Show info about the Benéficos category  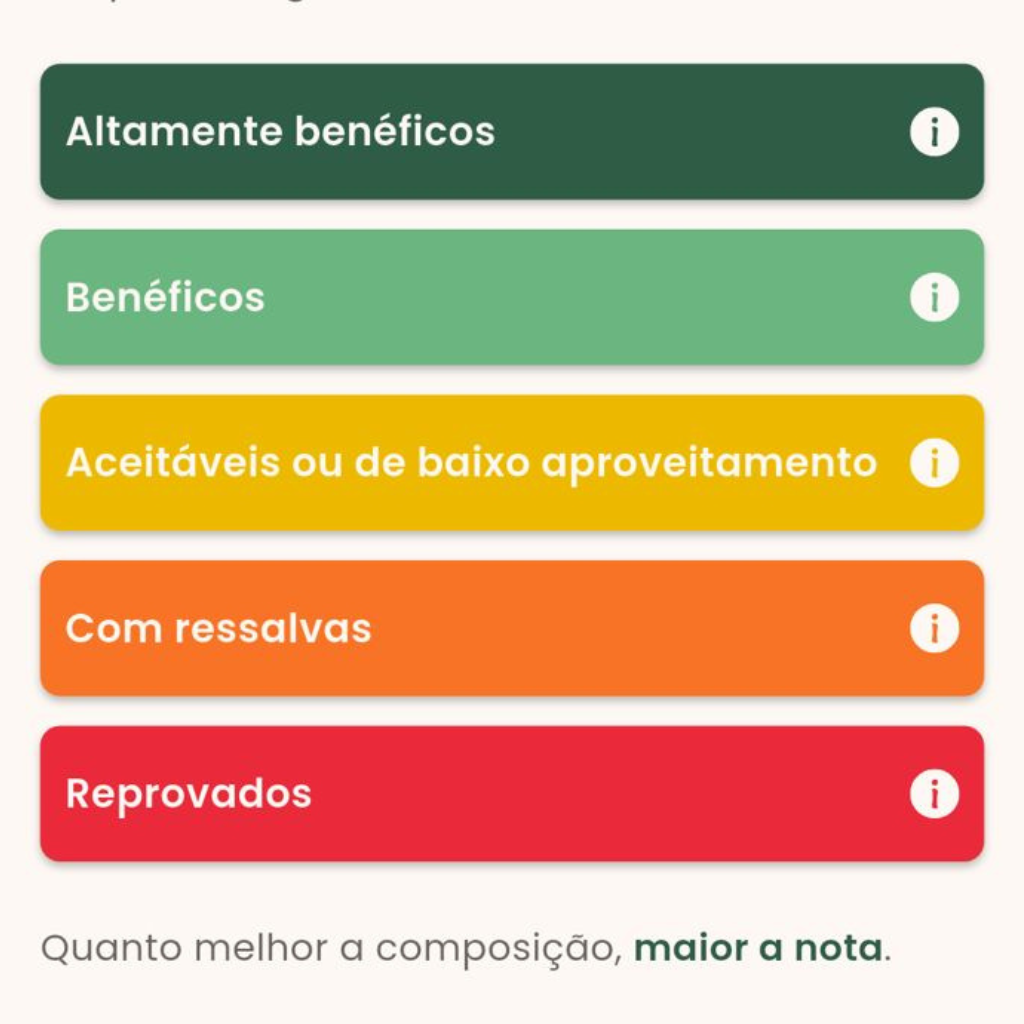(x=934, y=298)
